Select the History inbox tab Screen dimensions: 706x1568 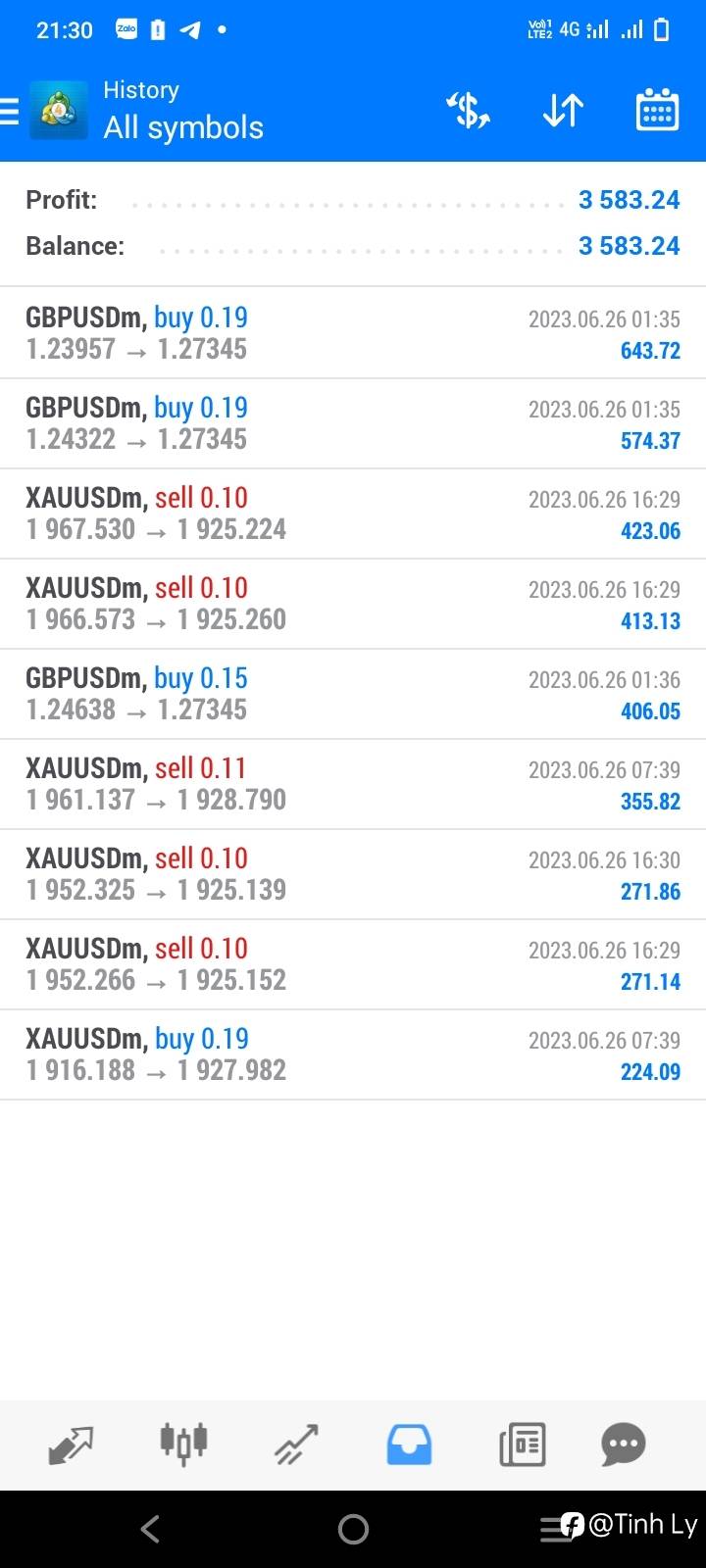click(x=409, y=1445)
